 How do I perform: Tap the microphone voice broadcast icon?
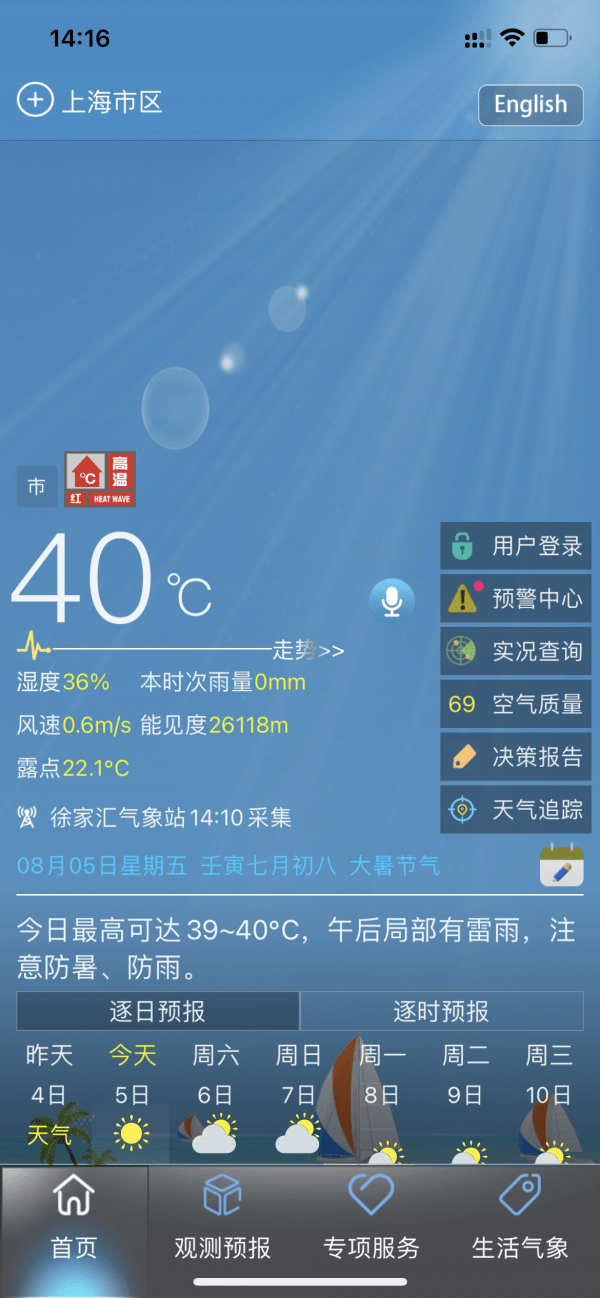[391, 600]
